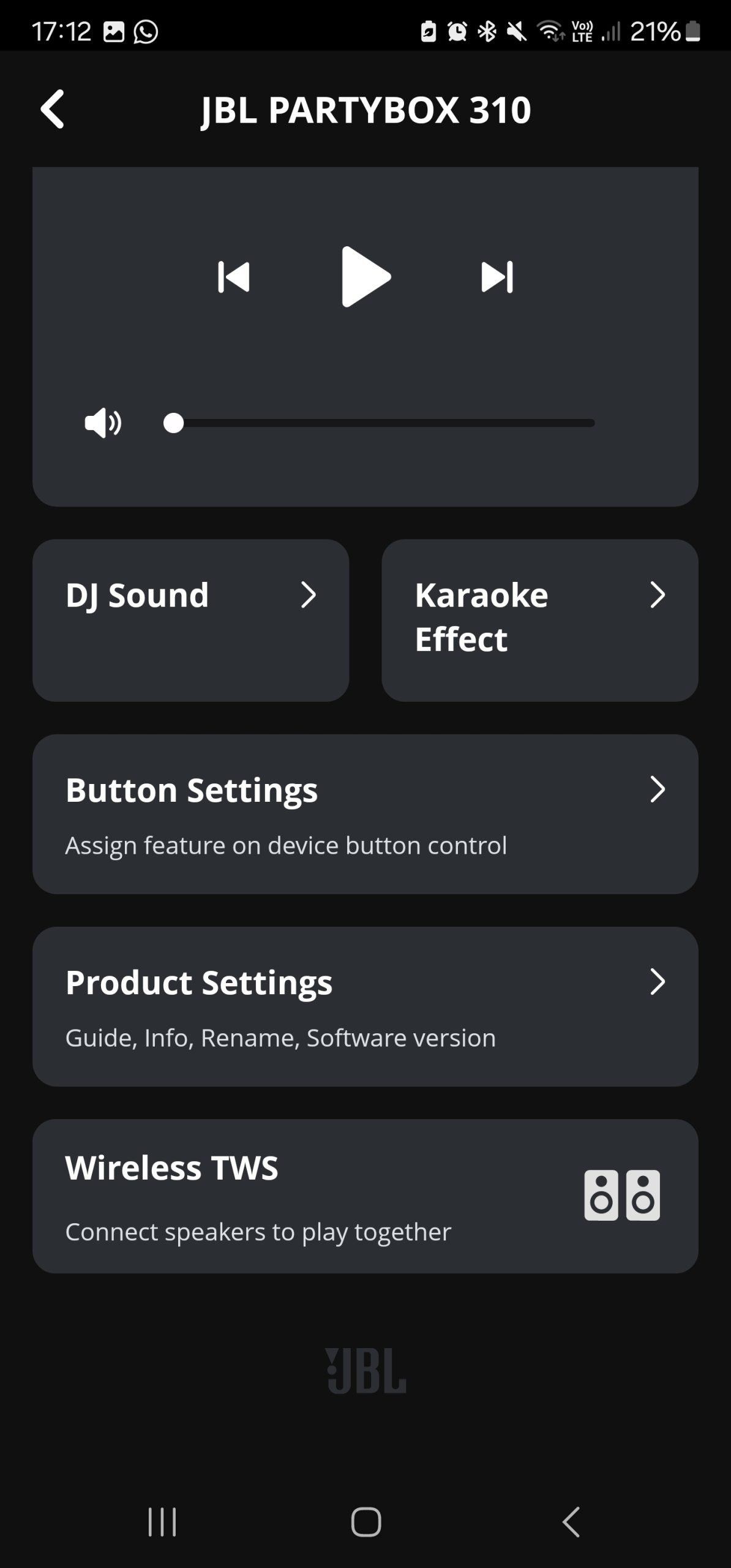Go to the system home screen
The image size is (731, 1568).
click(x=366, y=1521)
